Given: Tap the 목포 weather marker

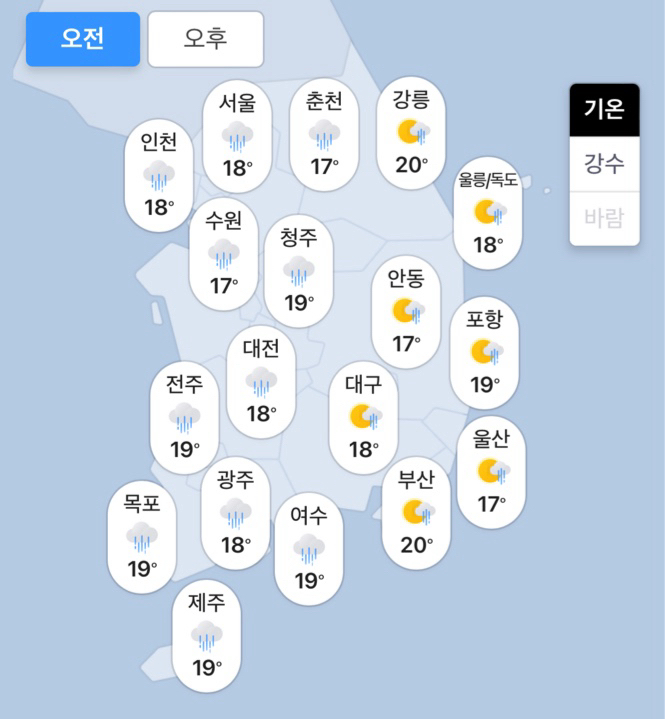Looking at the screenshot, I should [142, 536].
